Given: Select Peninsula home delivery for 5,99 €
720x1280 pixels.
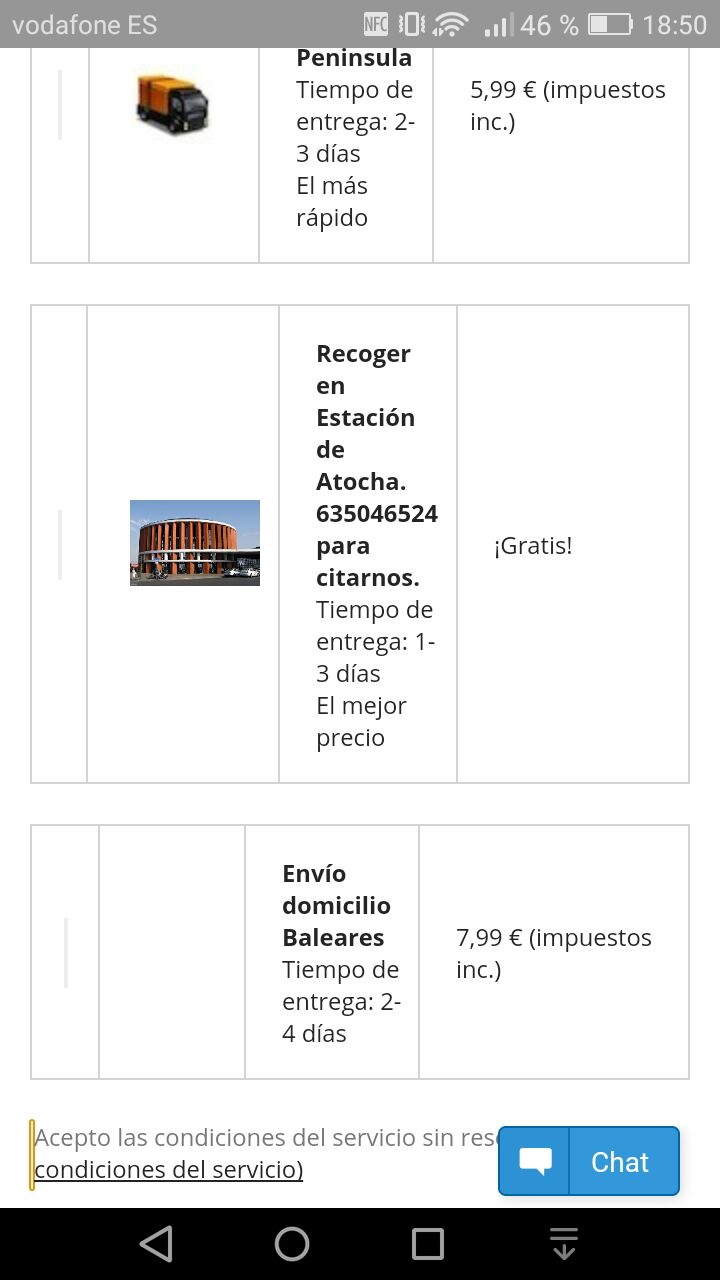Looking at the screenshot, I should pyautogui.click(x=60, y=105).
